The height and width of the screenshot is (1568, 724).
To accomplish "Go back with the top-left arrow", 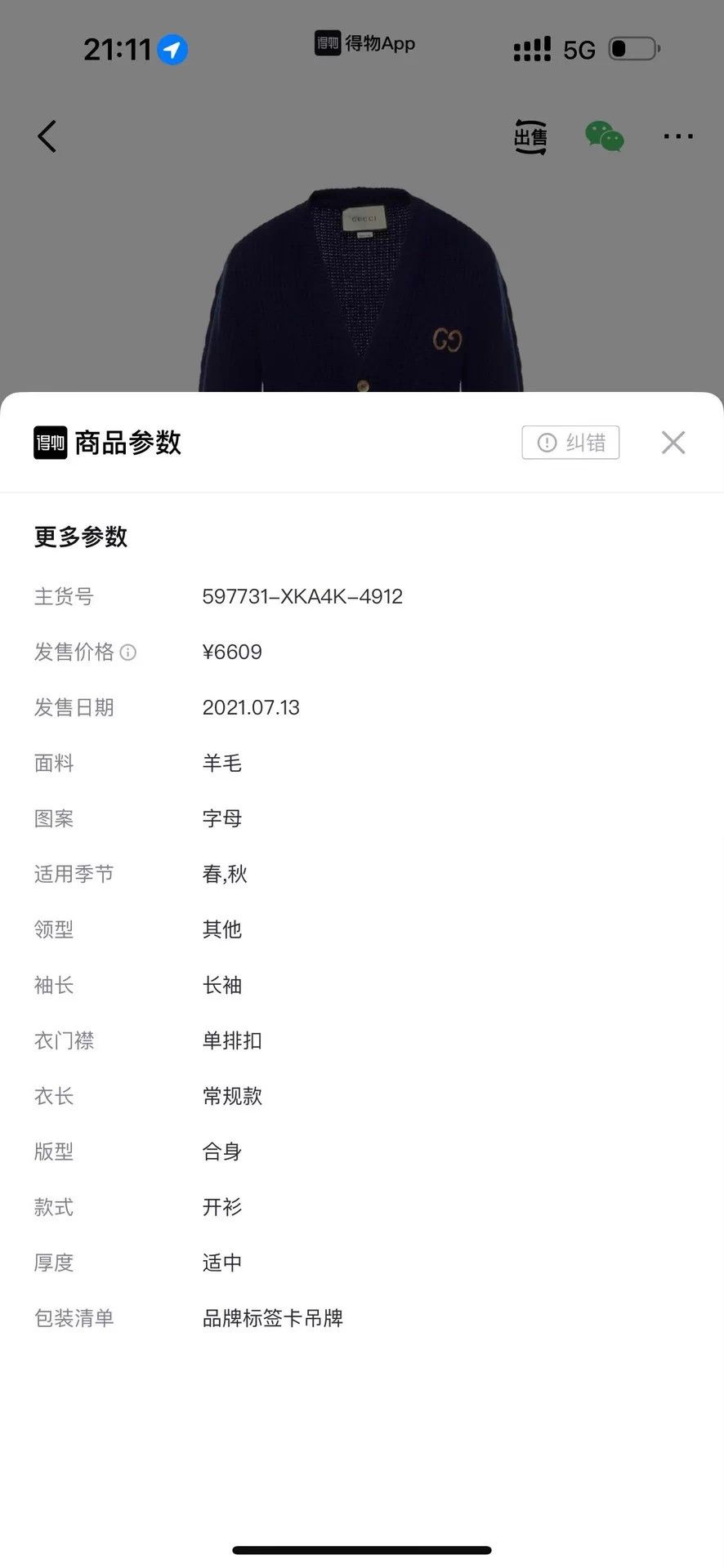I will coord(47,136).
